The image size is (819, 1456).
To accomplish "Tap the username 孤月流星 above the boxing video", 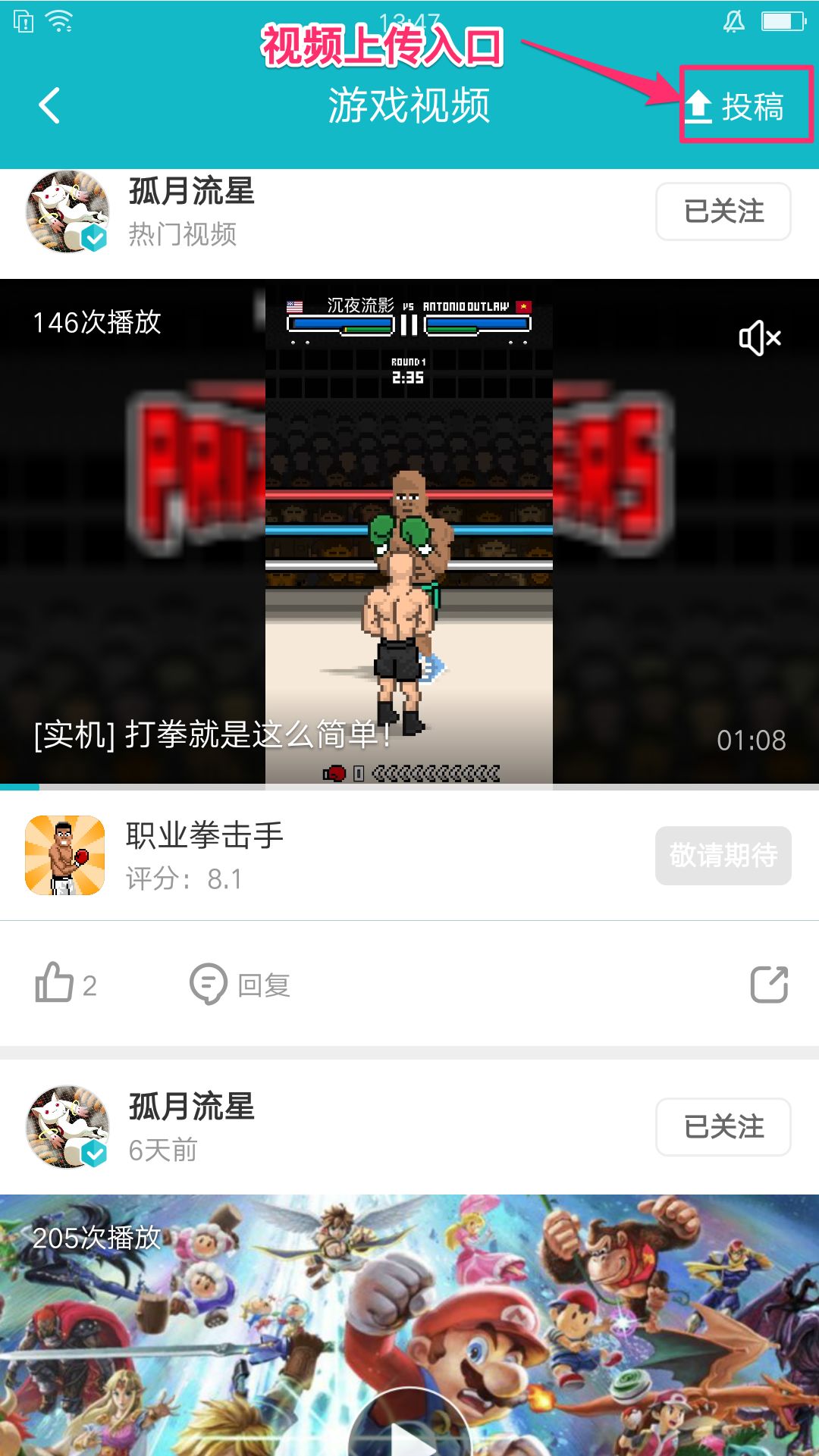I will coord(190,191).
